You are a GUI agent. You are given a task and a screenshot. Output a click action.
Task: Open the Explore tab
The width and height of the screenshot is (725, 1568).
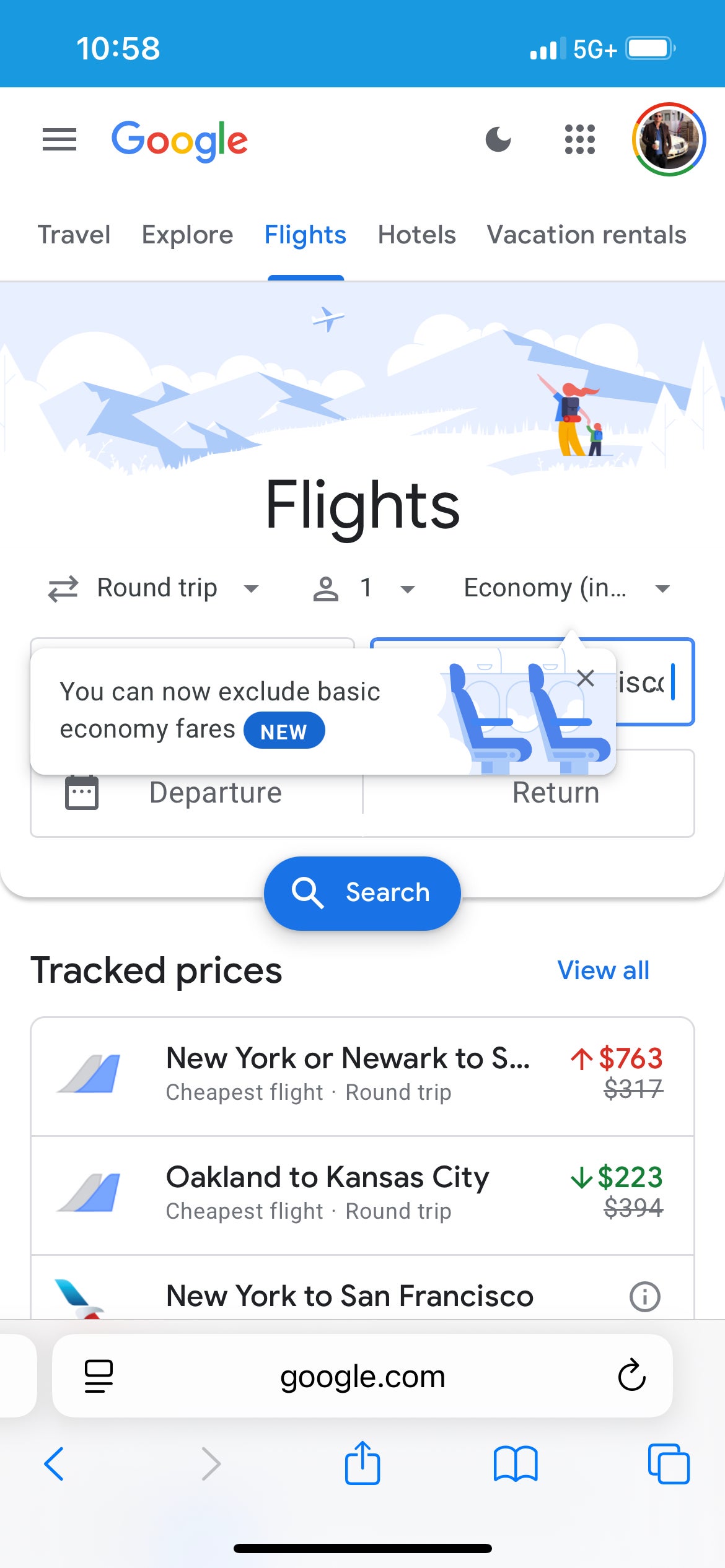click(186, 235)
